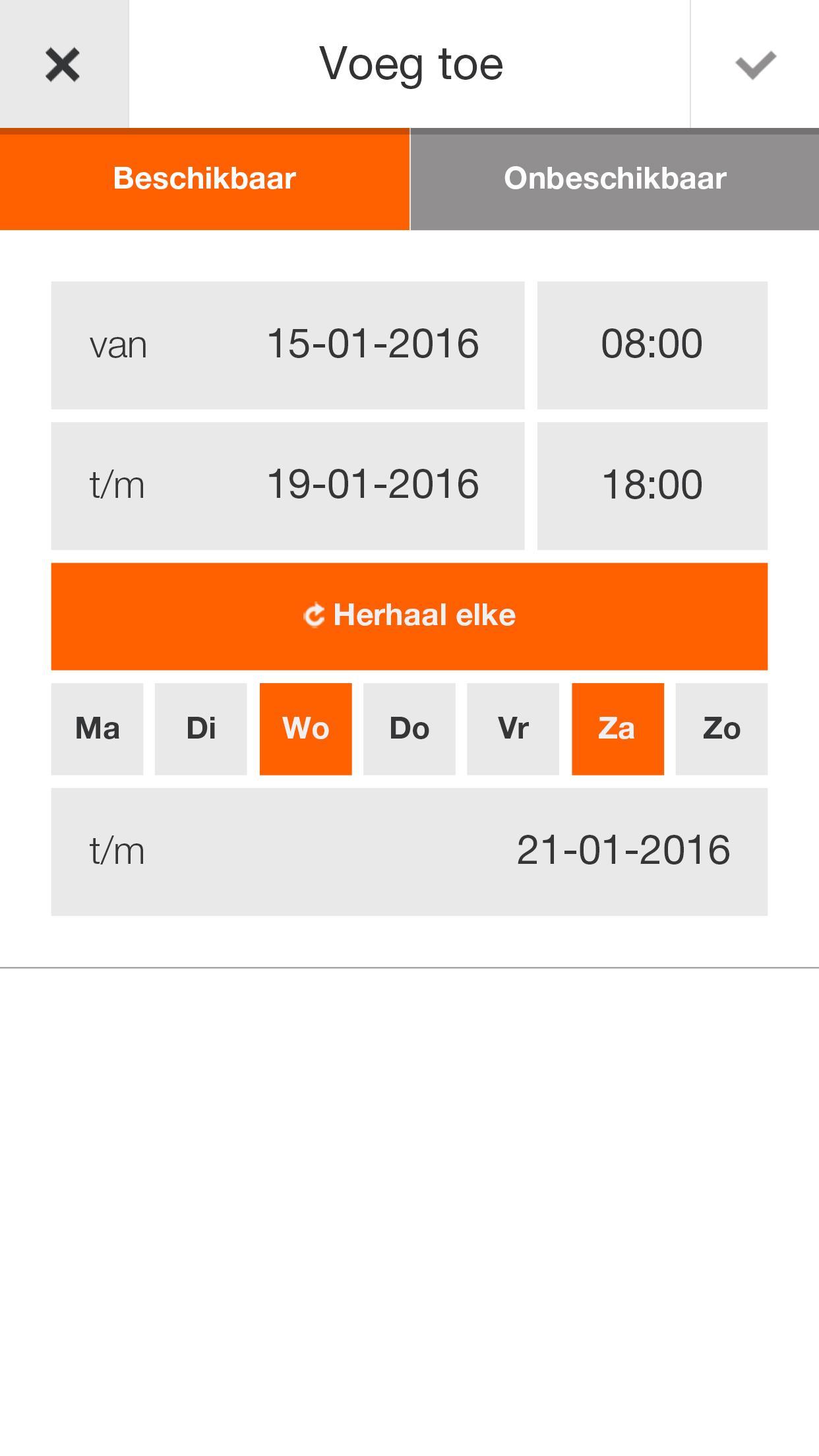Deselect the Za weekday button
This screenshot has height=1456, width=819.
click(x=617, y=728)
